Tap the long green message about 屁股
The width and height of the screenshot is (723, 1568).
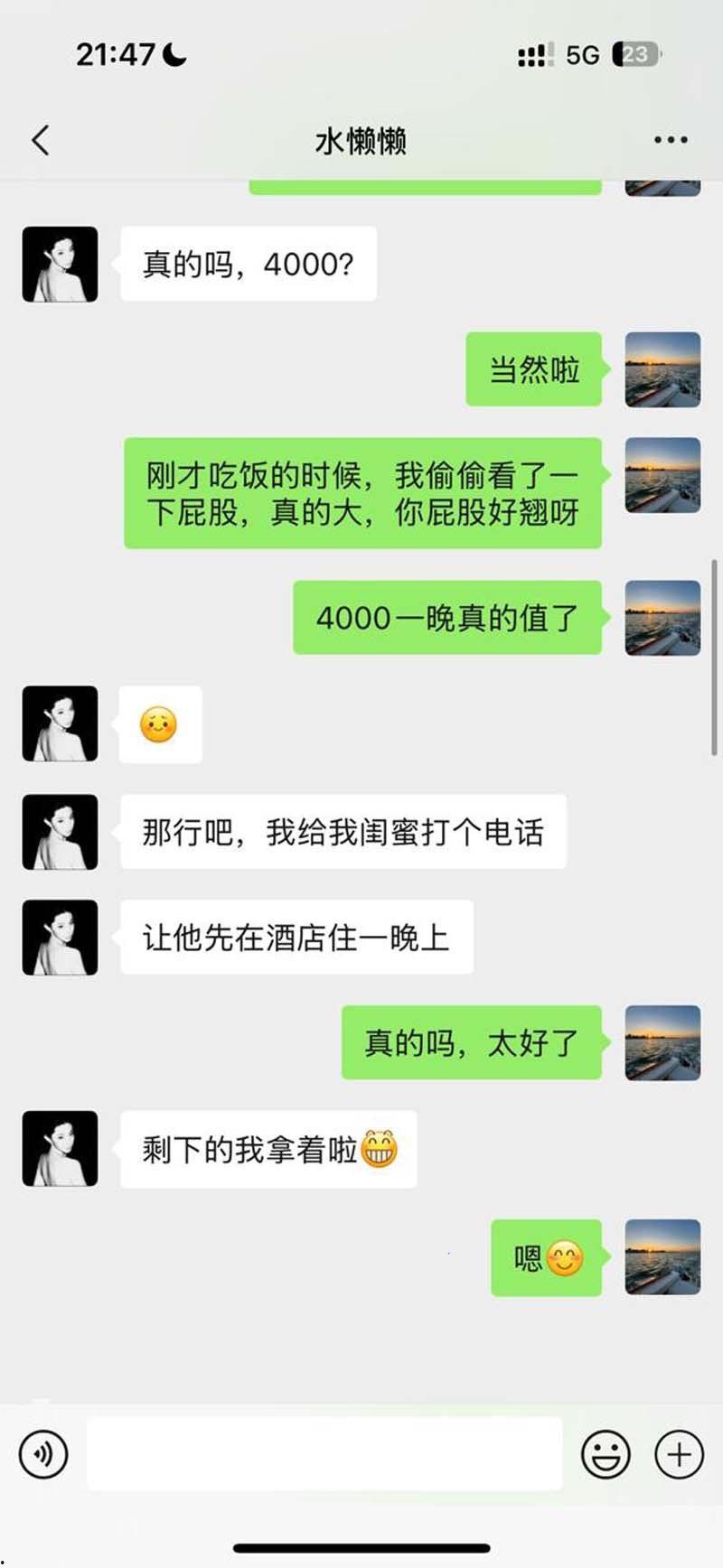[361, 493]
